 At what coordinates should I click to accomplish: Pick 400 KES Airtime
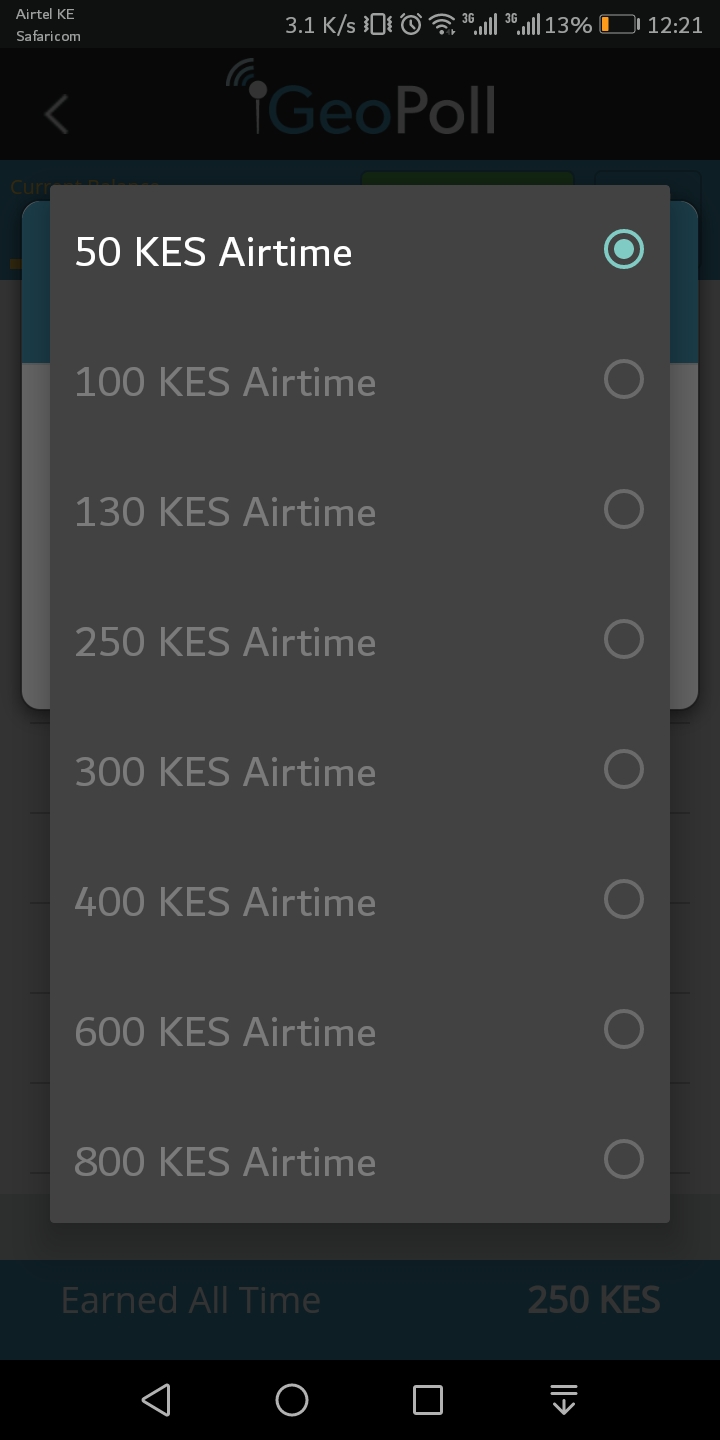coord(360,901)
